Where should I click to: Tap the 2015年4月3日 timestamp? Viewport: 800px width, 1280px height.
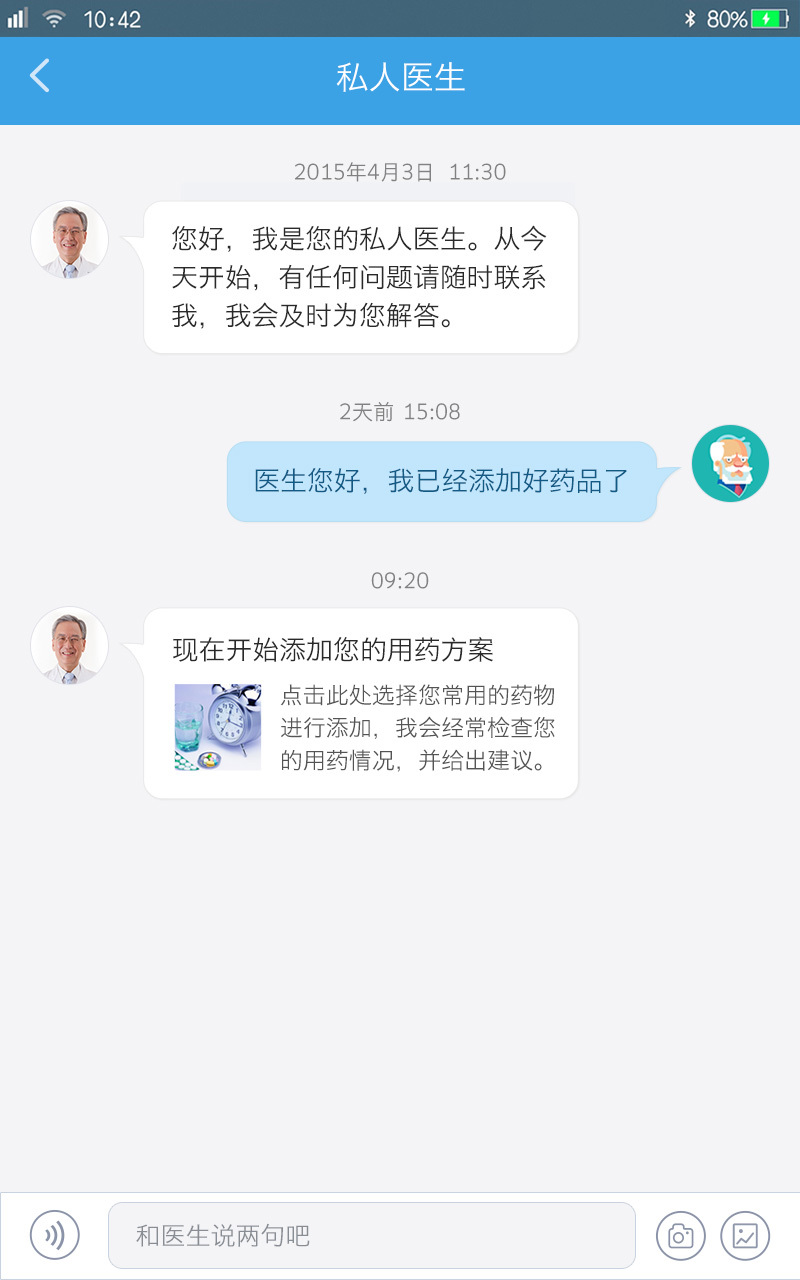tap(400, 172)
